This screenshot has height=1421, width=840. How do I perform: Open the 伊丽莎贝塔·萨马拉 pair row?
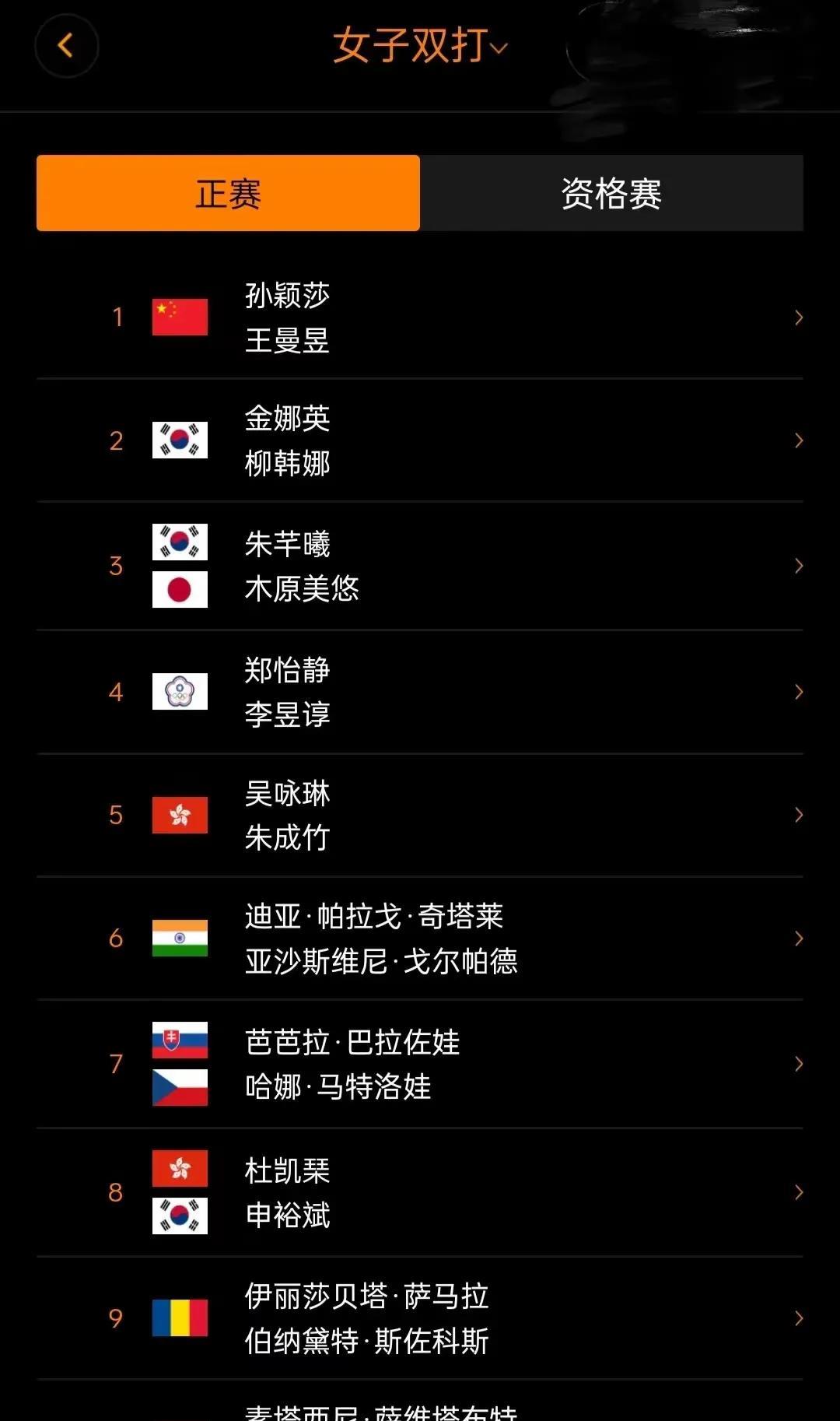tap(420, 1318)
